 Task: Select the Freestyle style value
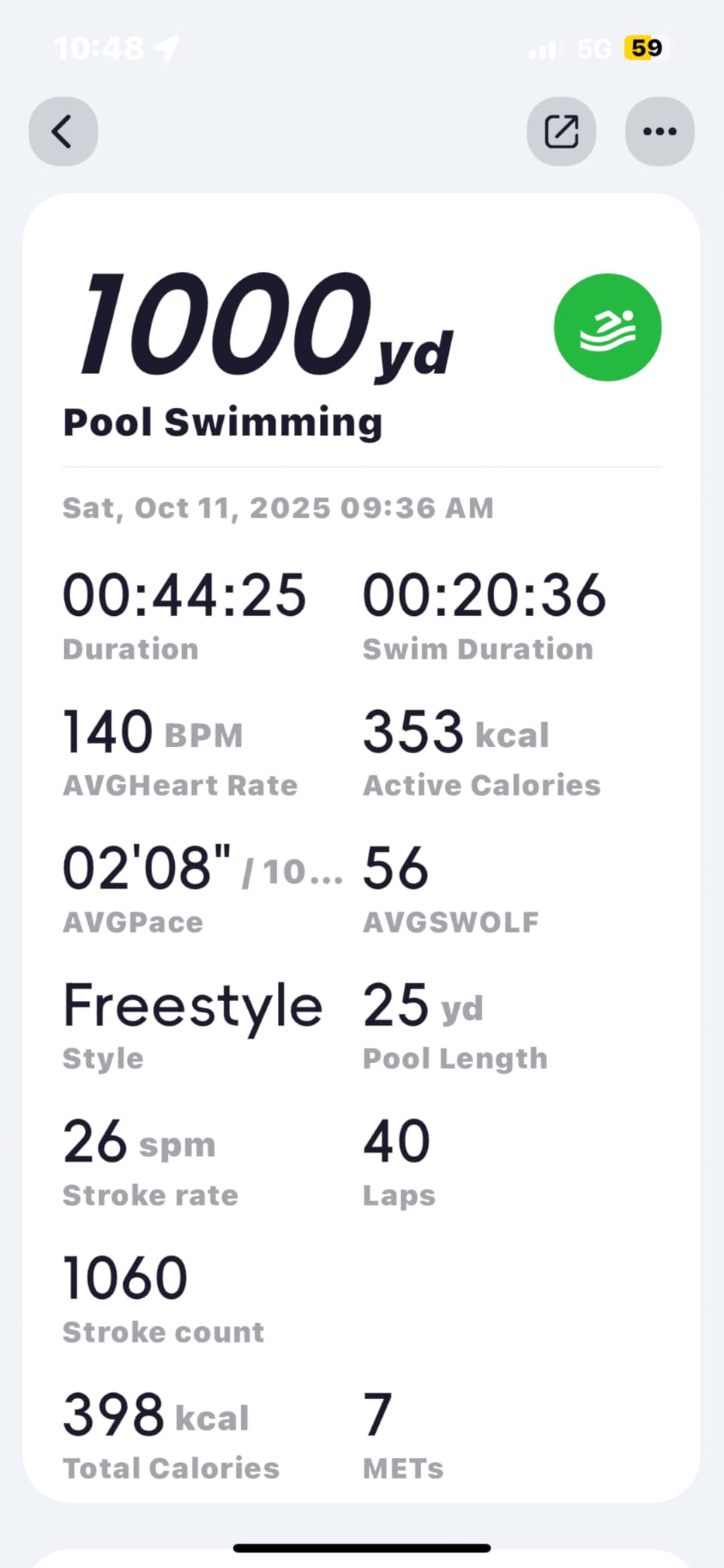192,1005
